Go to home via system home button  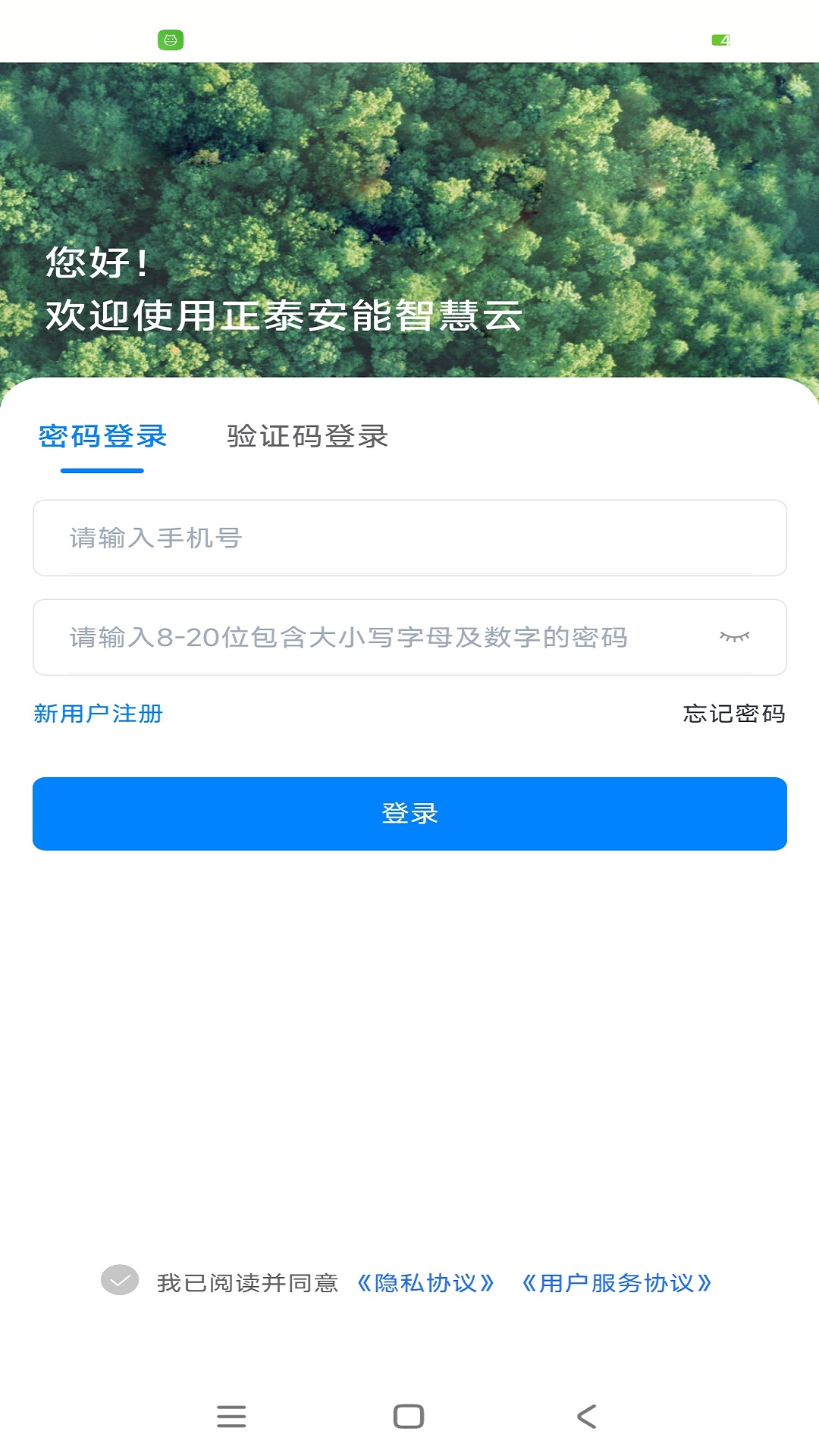(x=409, y=1416)
